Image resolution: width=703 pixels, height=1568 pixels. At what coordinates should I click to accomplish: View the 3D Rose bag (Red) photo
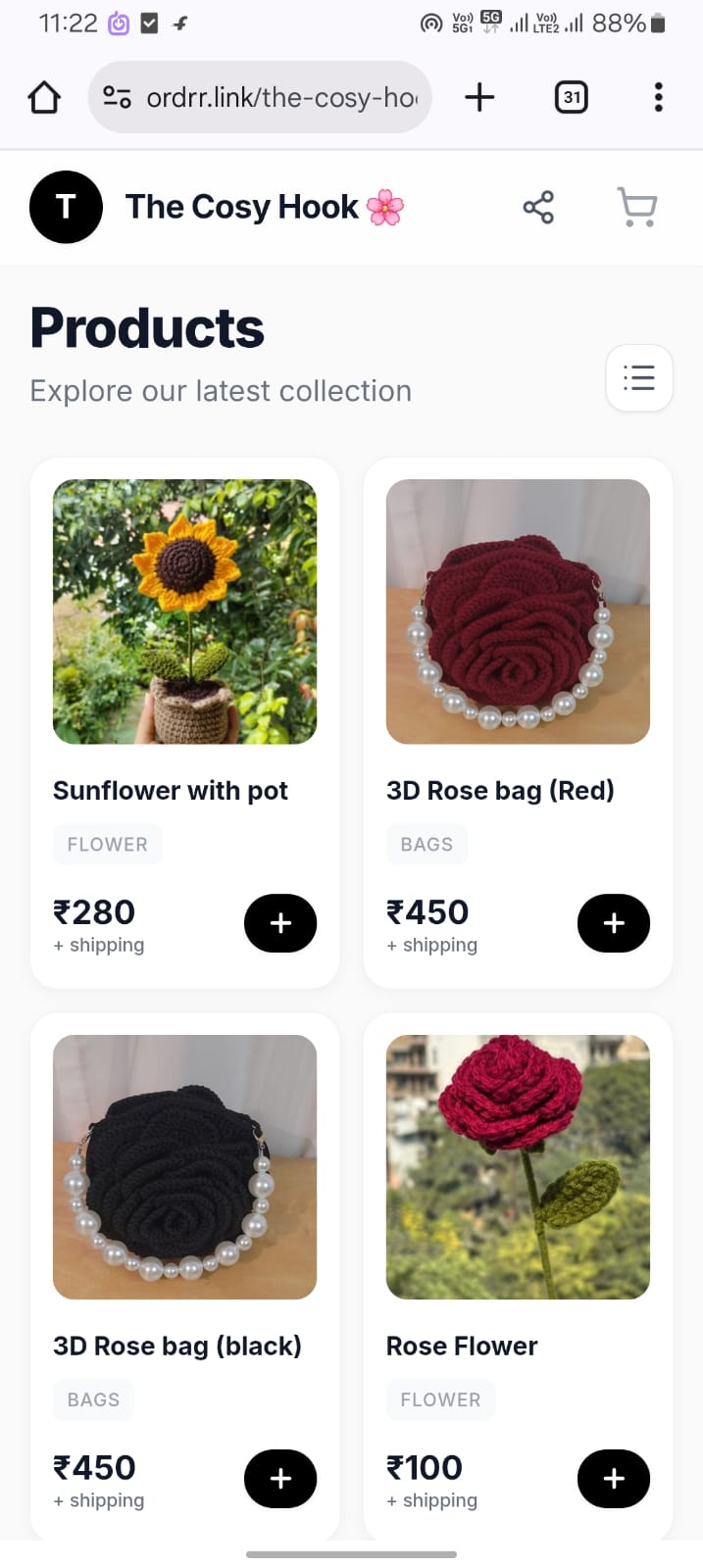pos(518,612)
